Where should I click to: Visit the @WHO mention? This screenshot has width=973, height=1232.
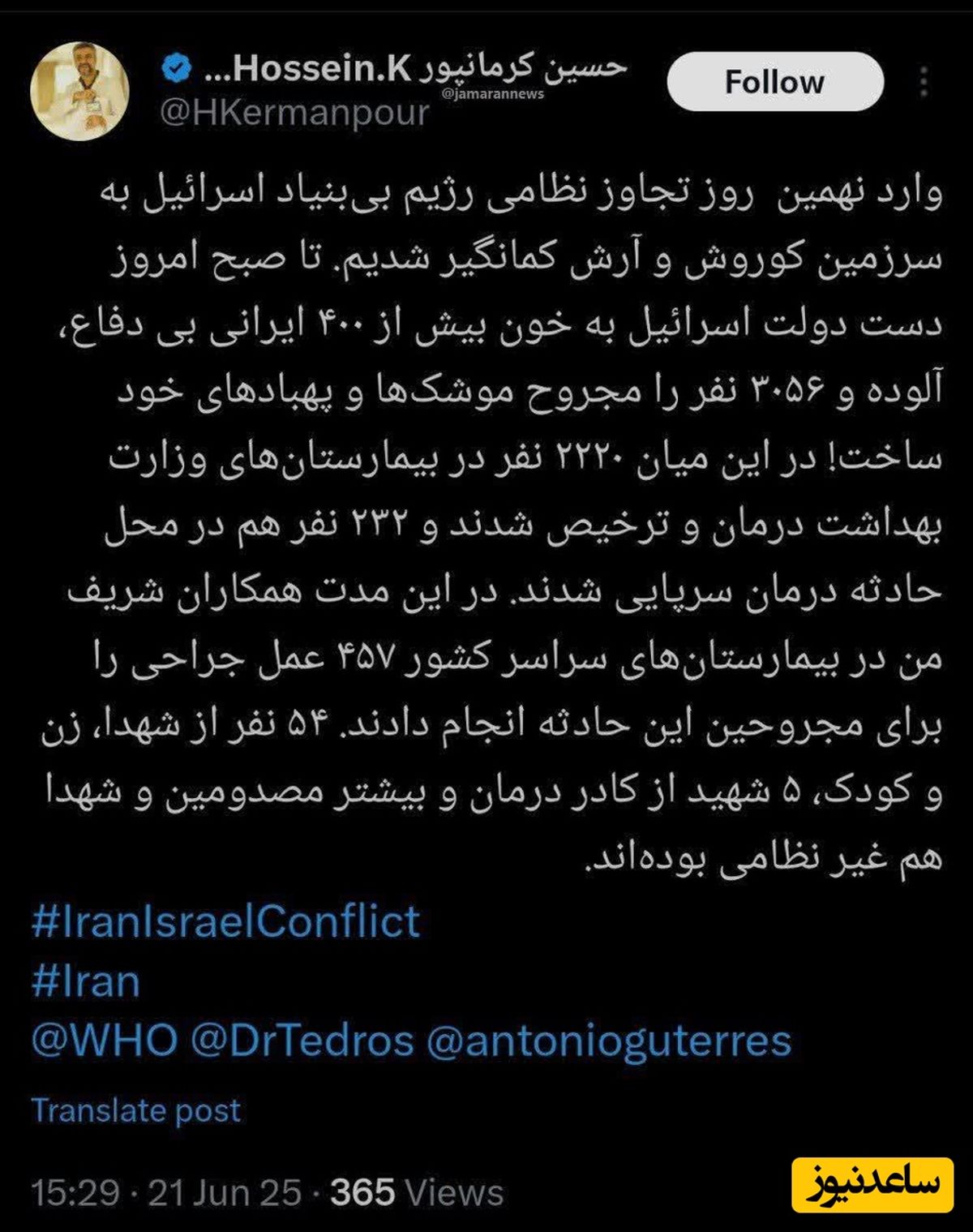(x=104, y=1041)
